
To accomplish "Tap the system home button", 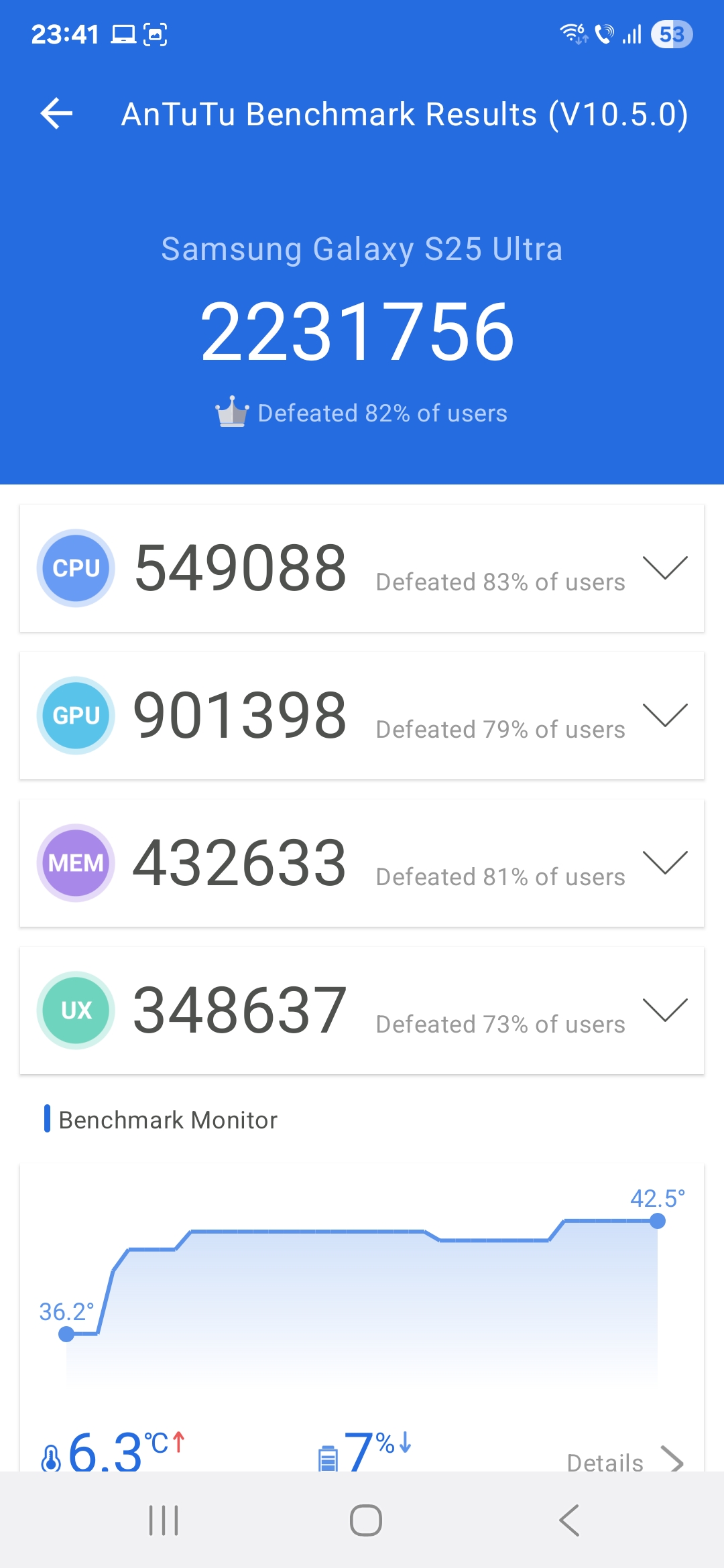I will pyautogui.click(x=366, y=1520).
